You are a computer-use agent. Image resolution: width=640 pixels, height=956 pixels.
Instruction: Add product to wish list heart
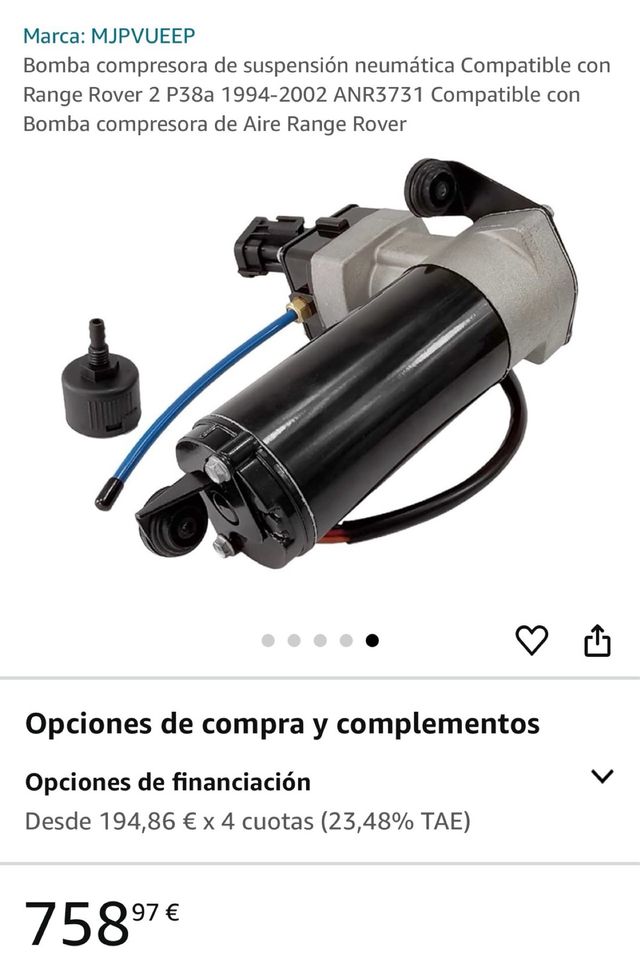(531, 640)
